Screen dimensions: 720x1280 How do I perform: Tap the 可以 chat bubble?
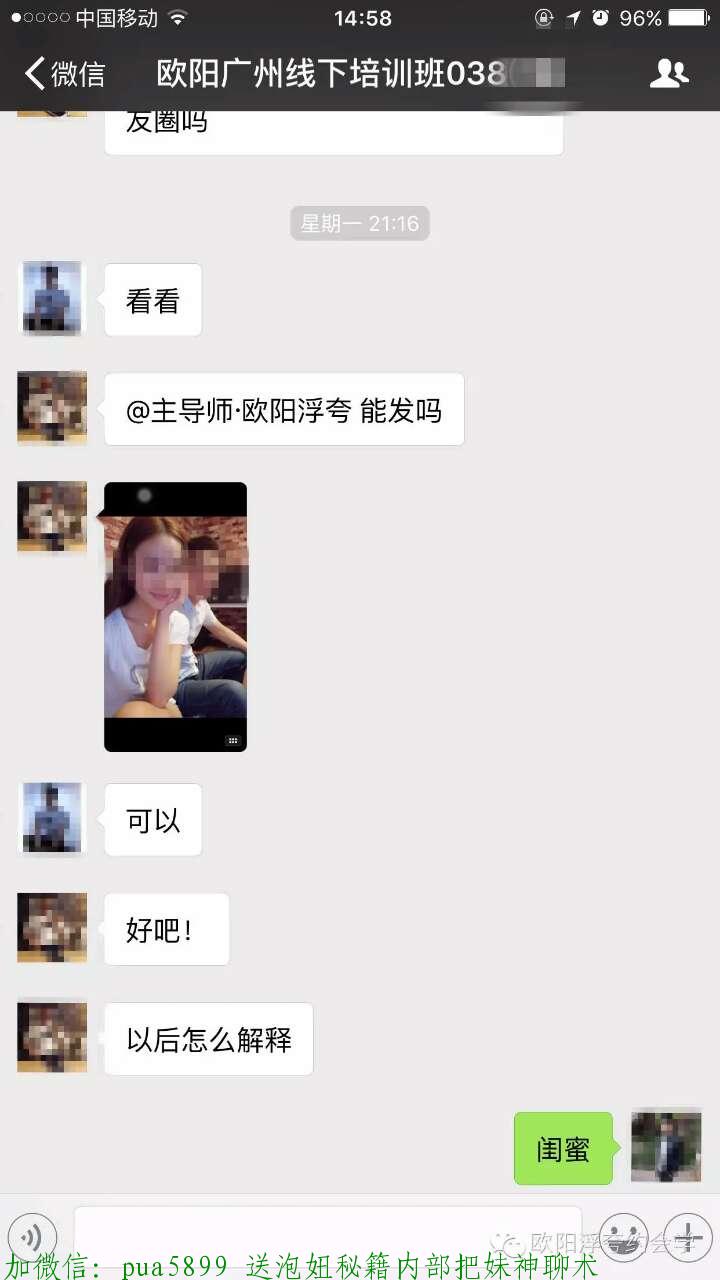(x=152, y=819)
